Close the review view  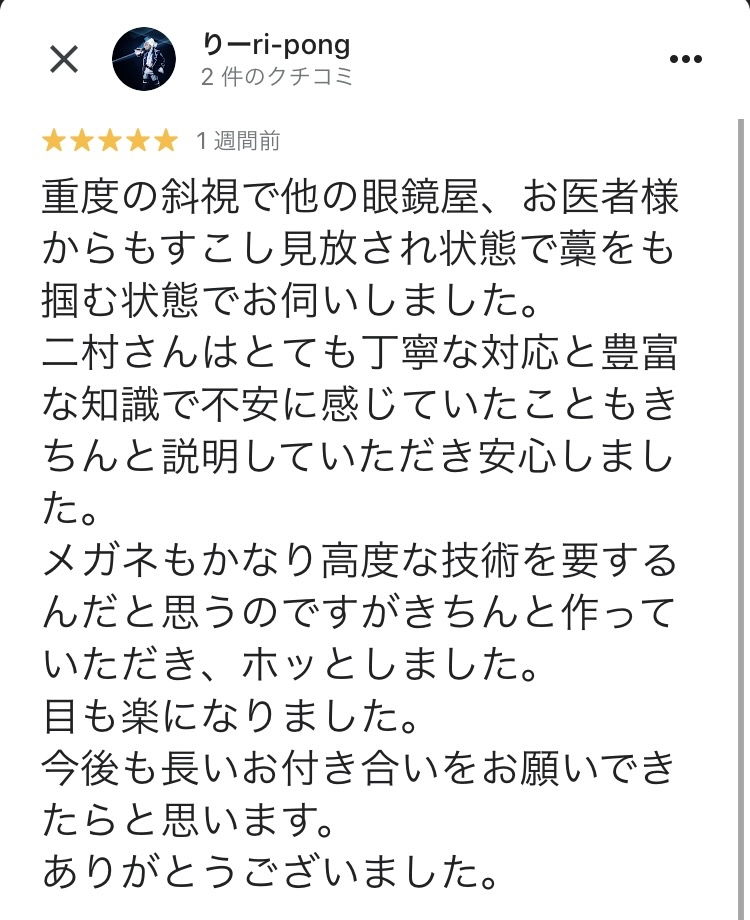[x=64, y=59]
